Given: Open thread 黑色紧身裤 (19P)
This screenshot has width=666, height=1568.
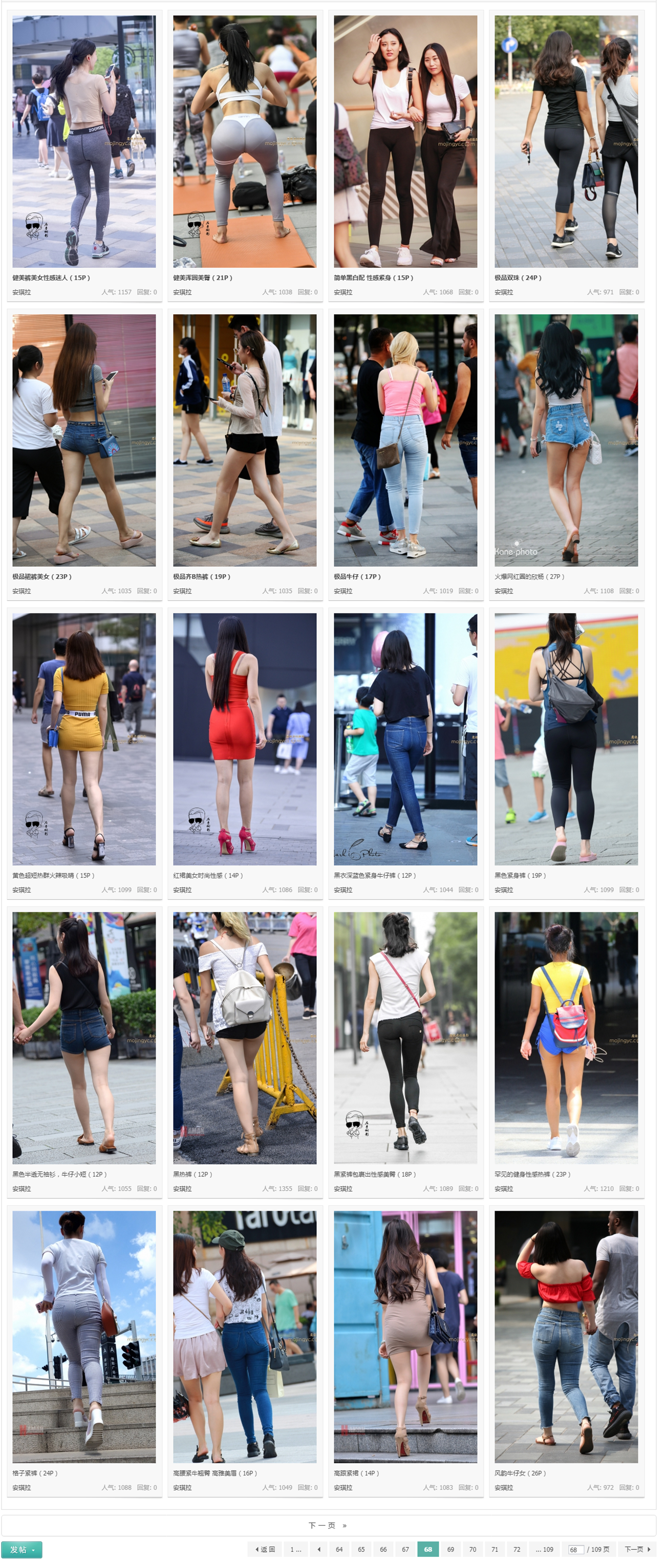Looking at the screenshot, I should pyautogui.click(x=520, y=875).
